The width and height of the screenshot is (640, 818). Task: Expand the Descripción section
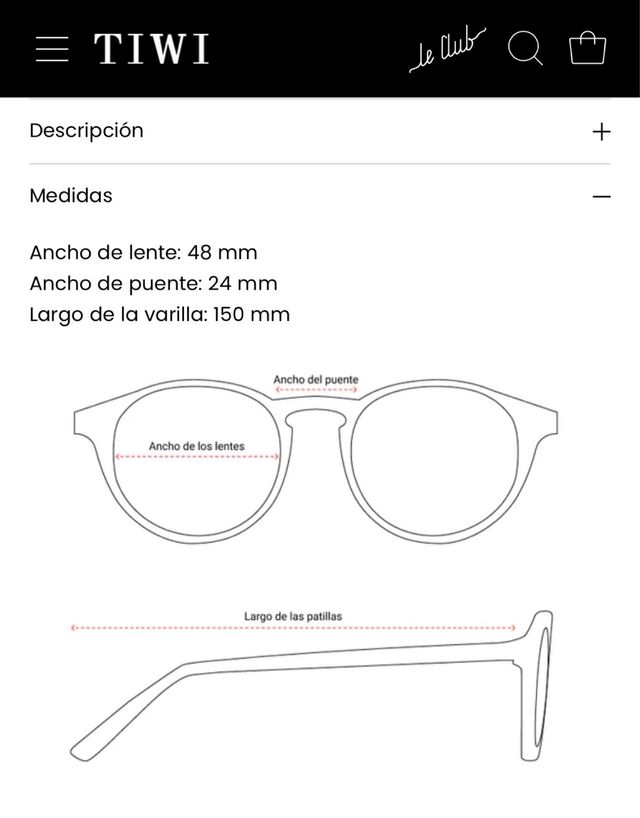pos(601,131)
